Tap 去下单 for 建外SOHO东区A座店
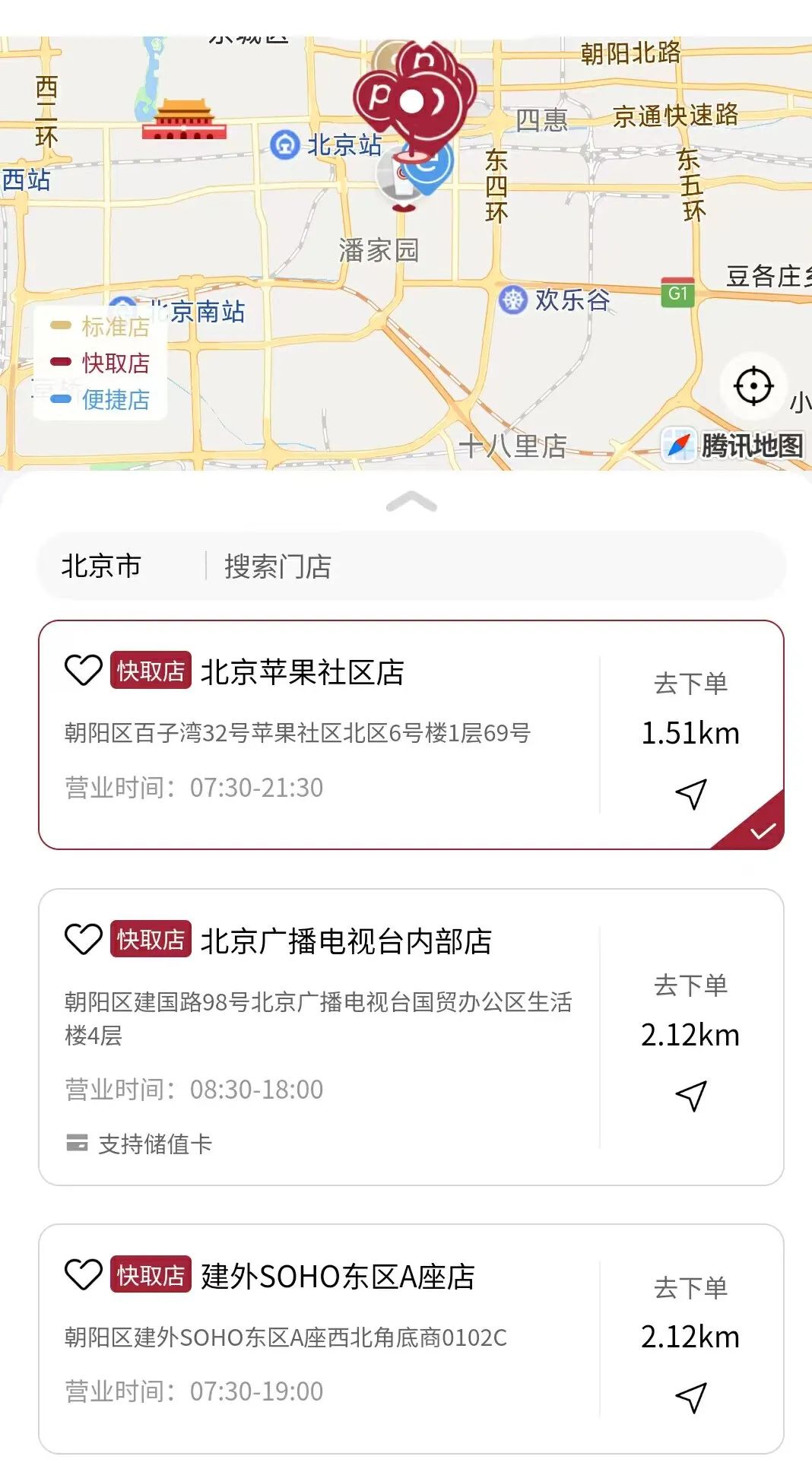This screenshot has width=812, height=1469. [x=690, y=1287]
